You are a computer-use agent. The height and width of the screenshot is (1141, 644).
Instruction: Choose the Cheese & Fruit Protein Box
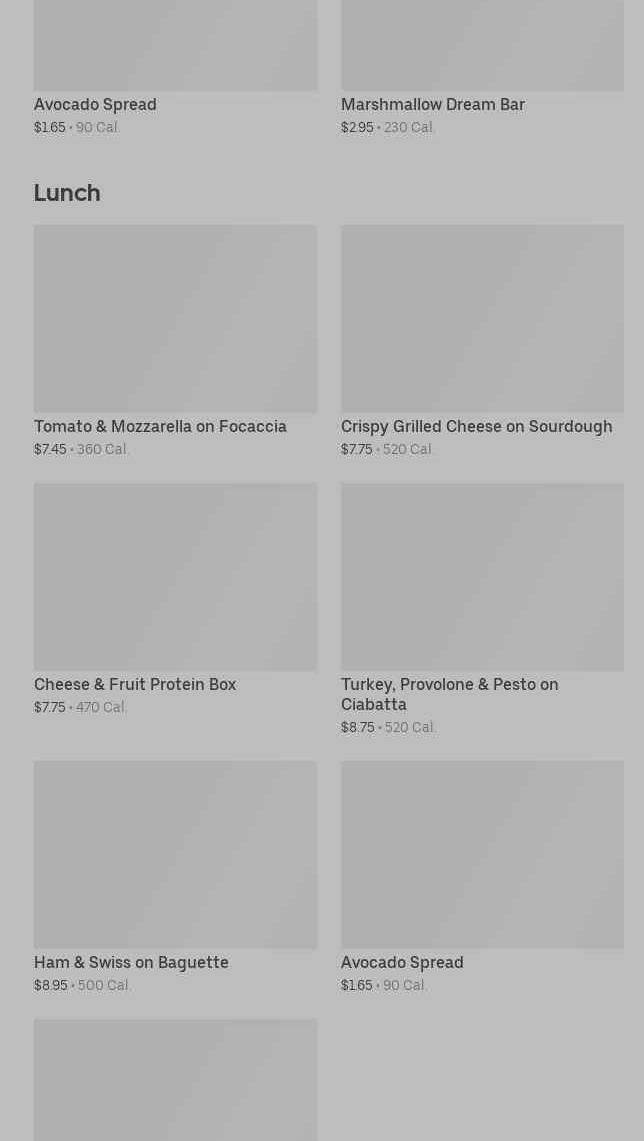175,599
